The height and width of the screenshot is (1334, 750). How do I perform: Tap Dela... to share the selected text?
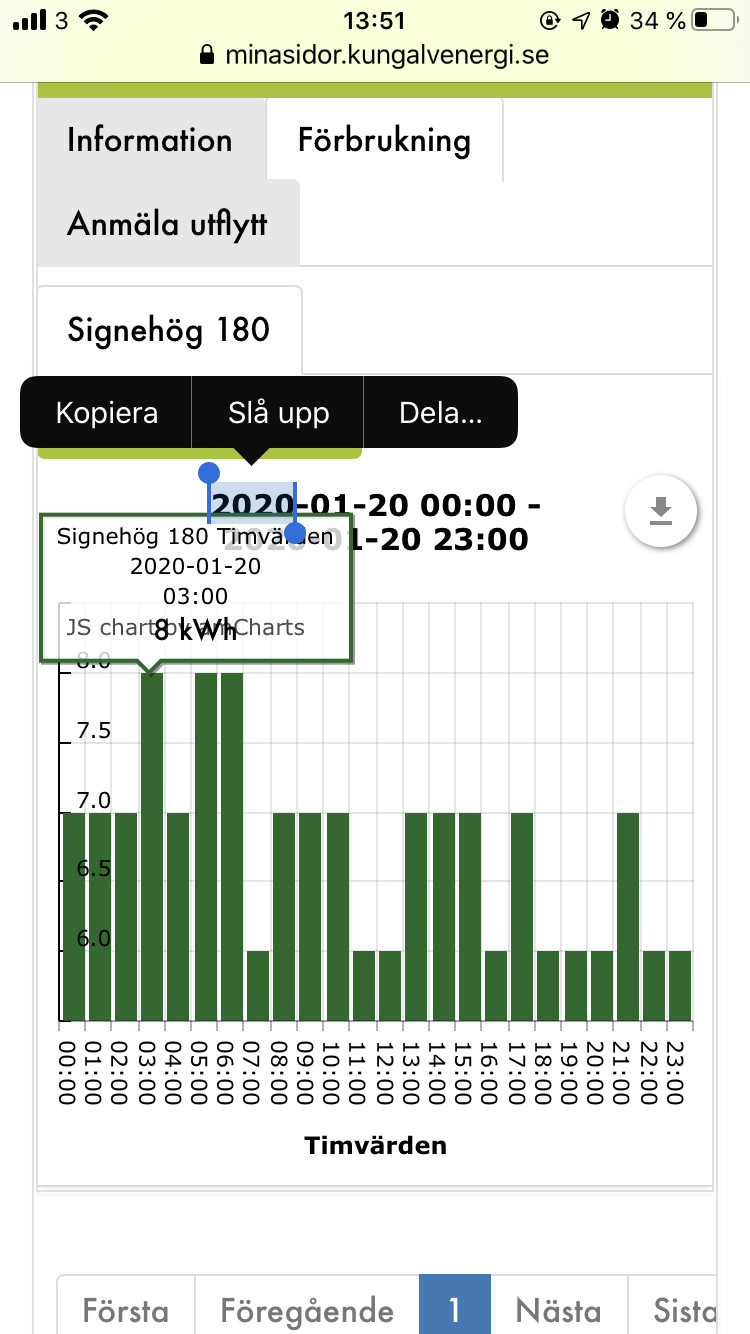coord(441,412)
